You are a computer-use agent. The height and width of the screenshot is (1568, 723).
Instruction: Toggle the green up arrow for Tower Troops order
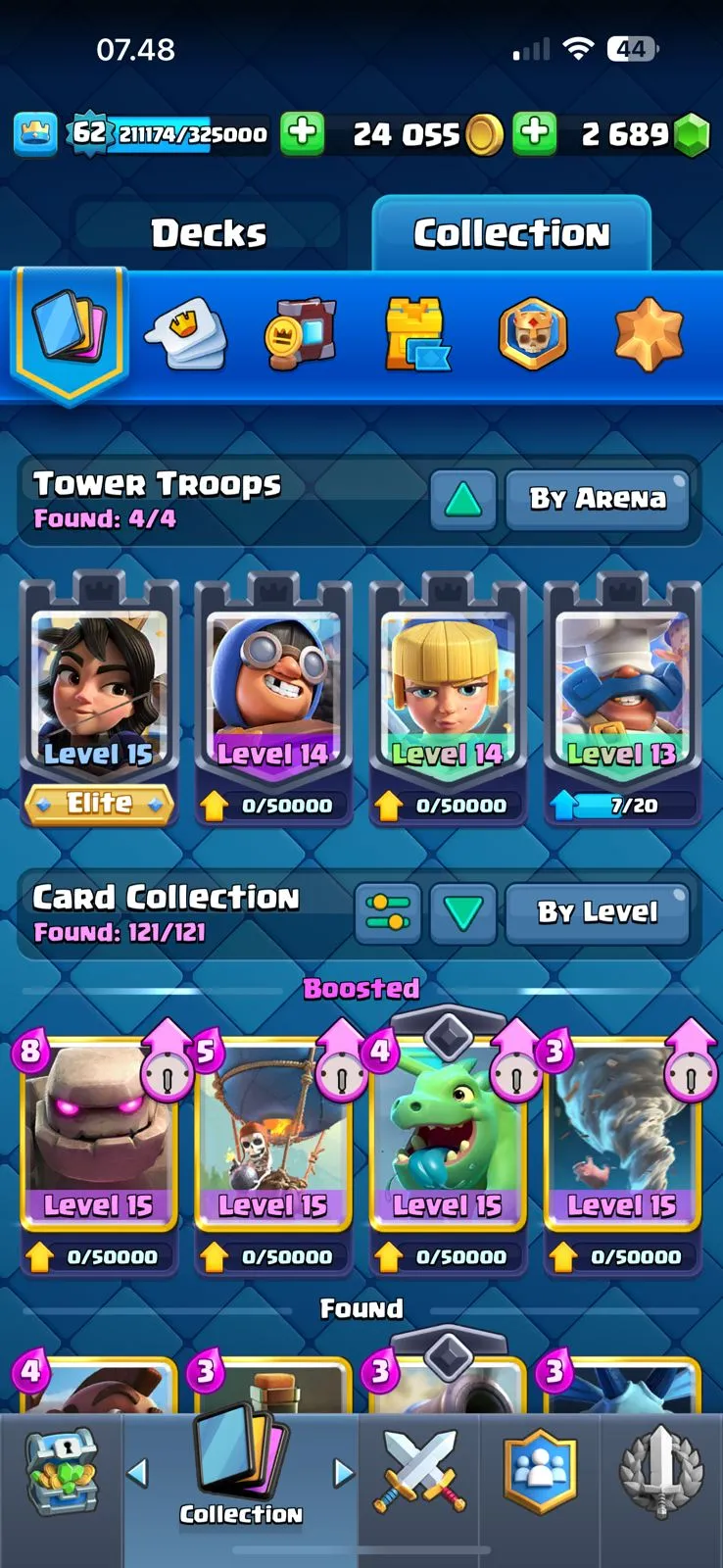(x=462, y=500)
